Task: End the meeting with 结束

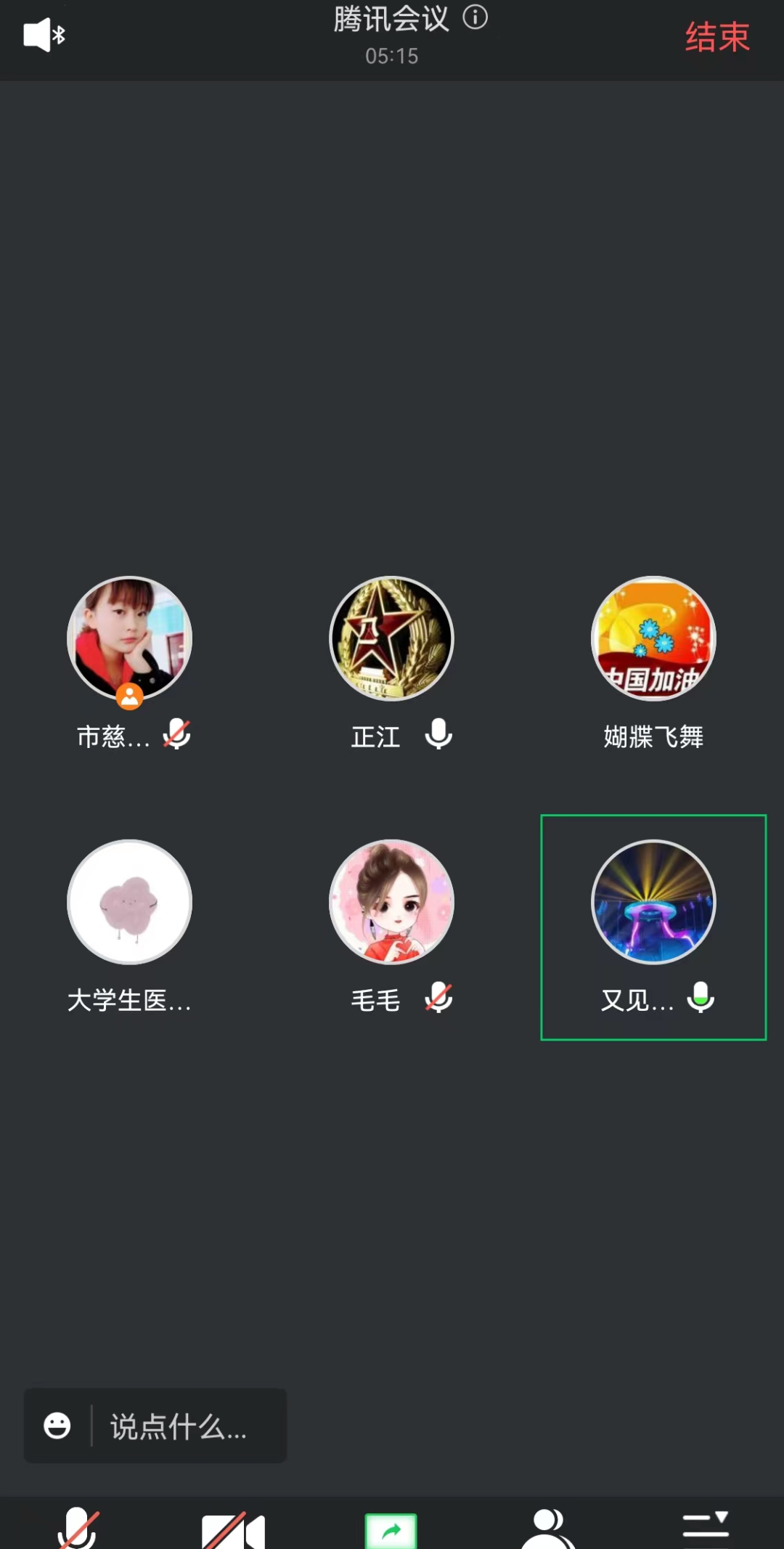Action: 716,36
